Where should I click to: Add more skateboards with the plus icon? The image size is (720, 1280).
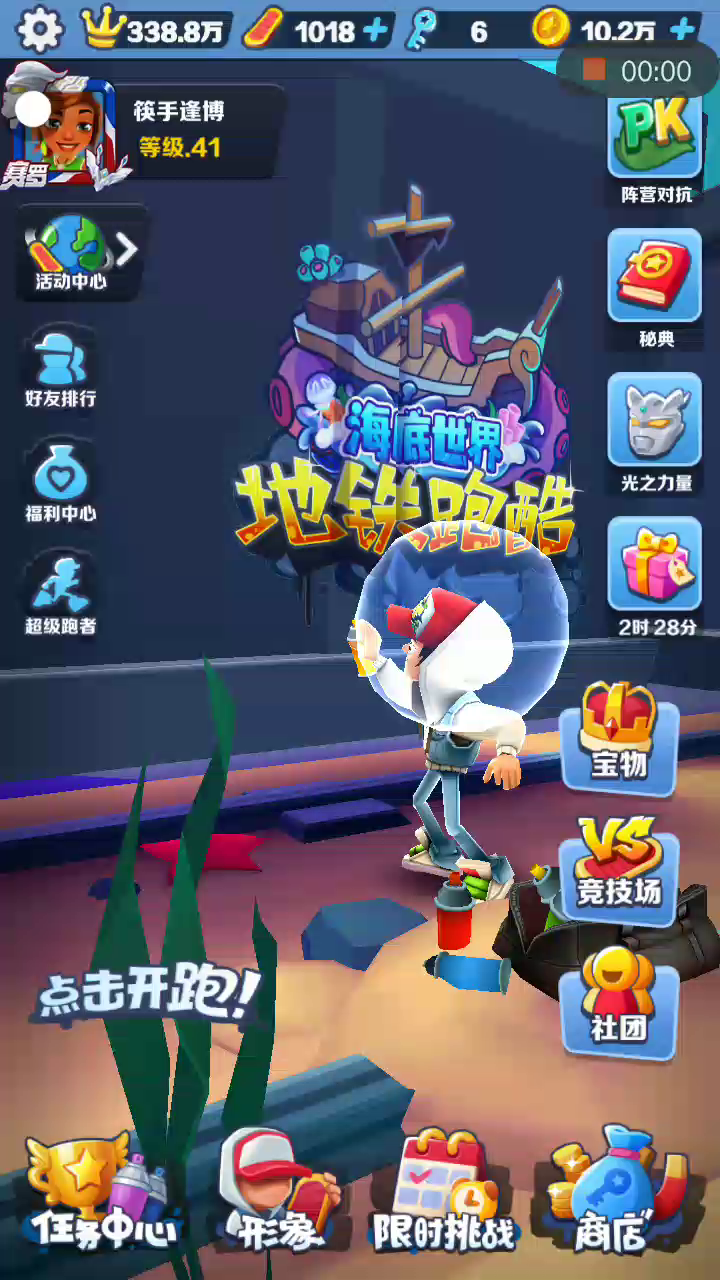(376, 31)
